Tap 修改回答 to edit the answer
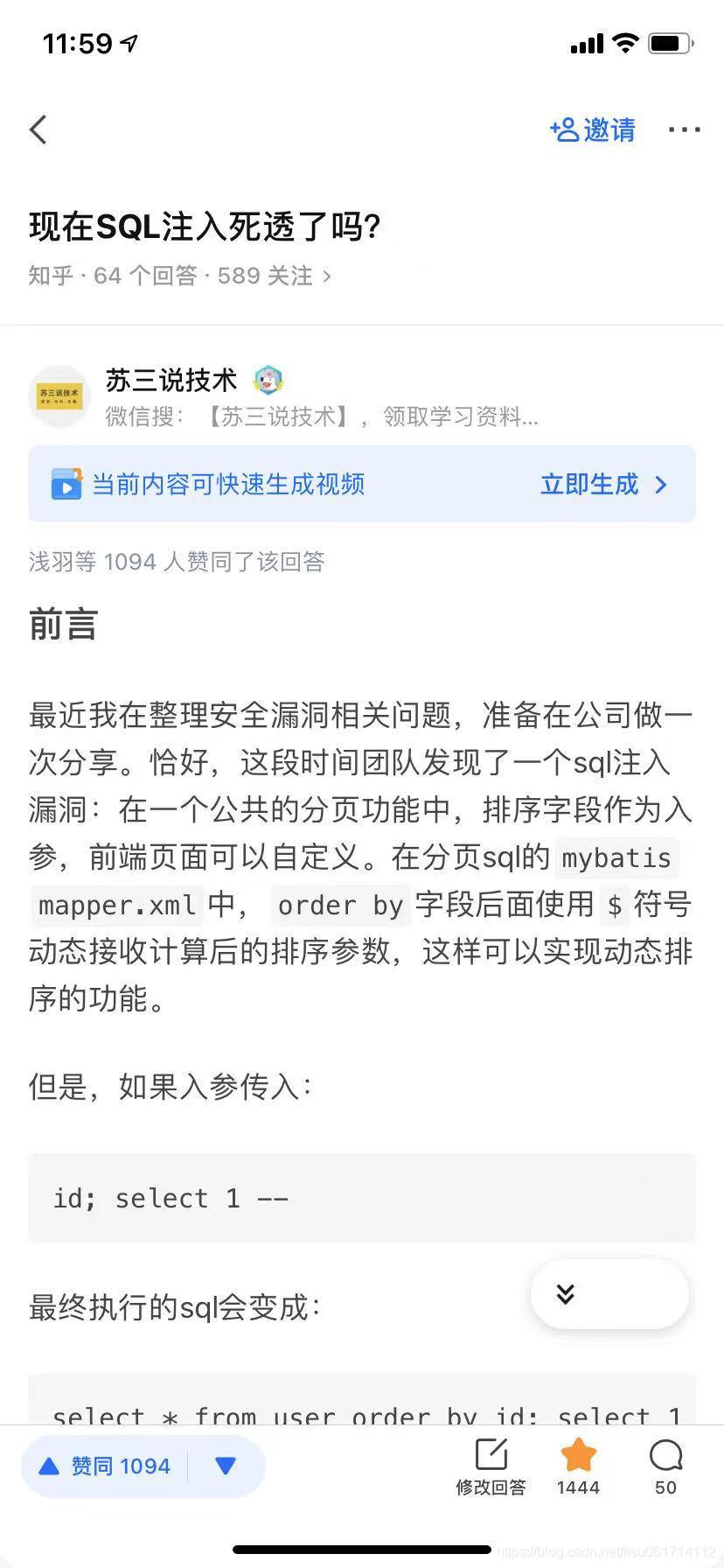Image resolution: width=724 pixels, height=1568 pixels. (491, 1467)
